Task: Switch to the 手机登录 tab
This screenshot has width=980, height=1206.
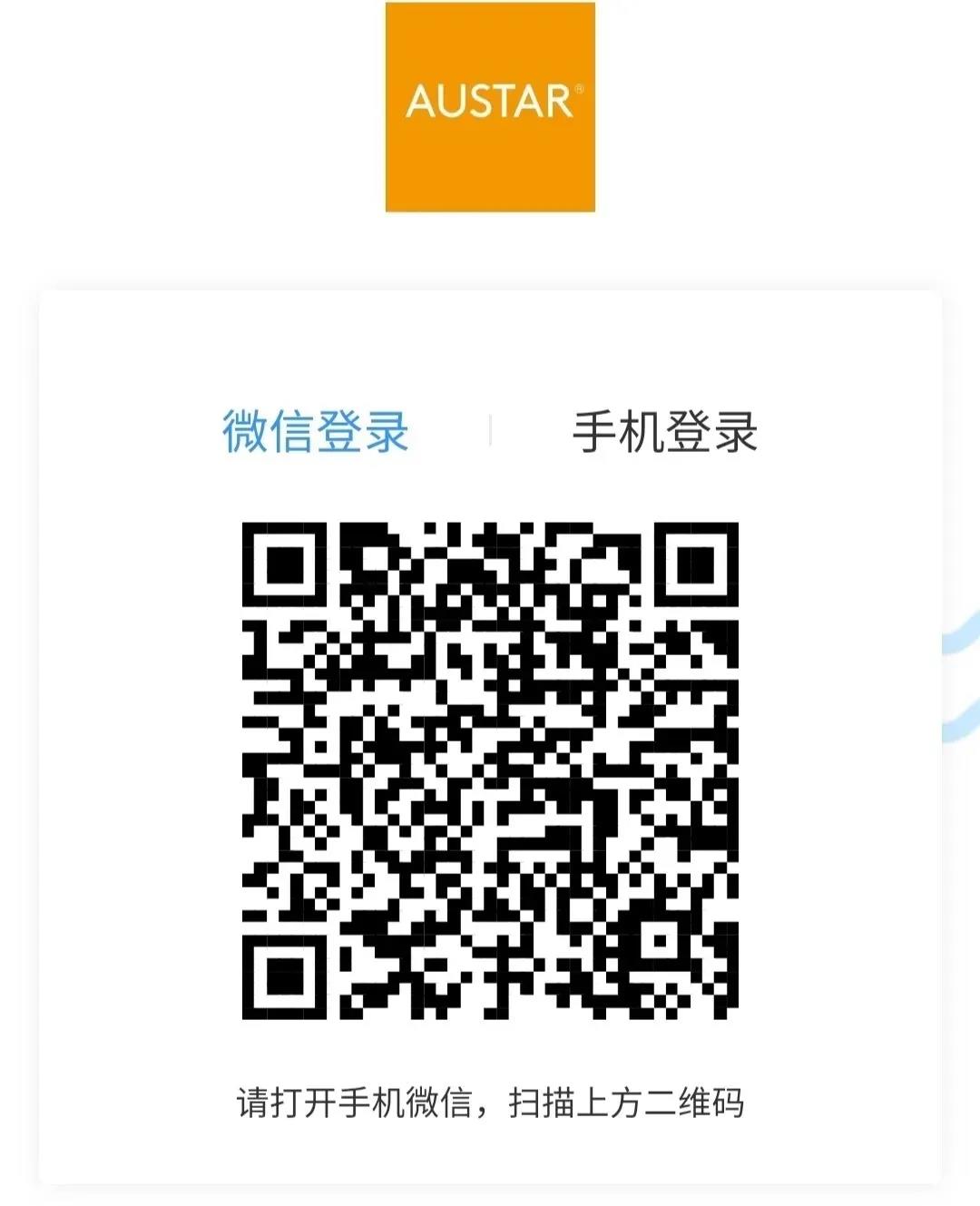Action: point(664,432)
